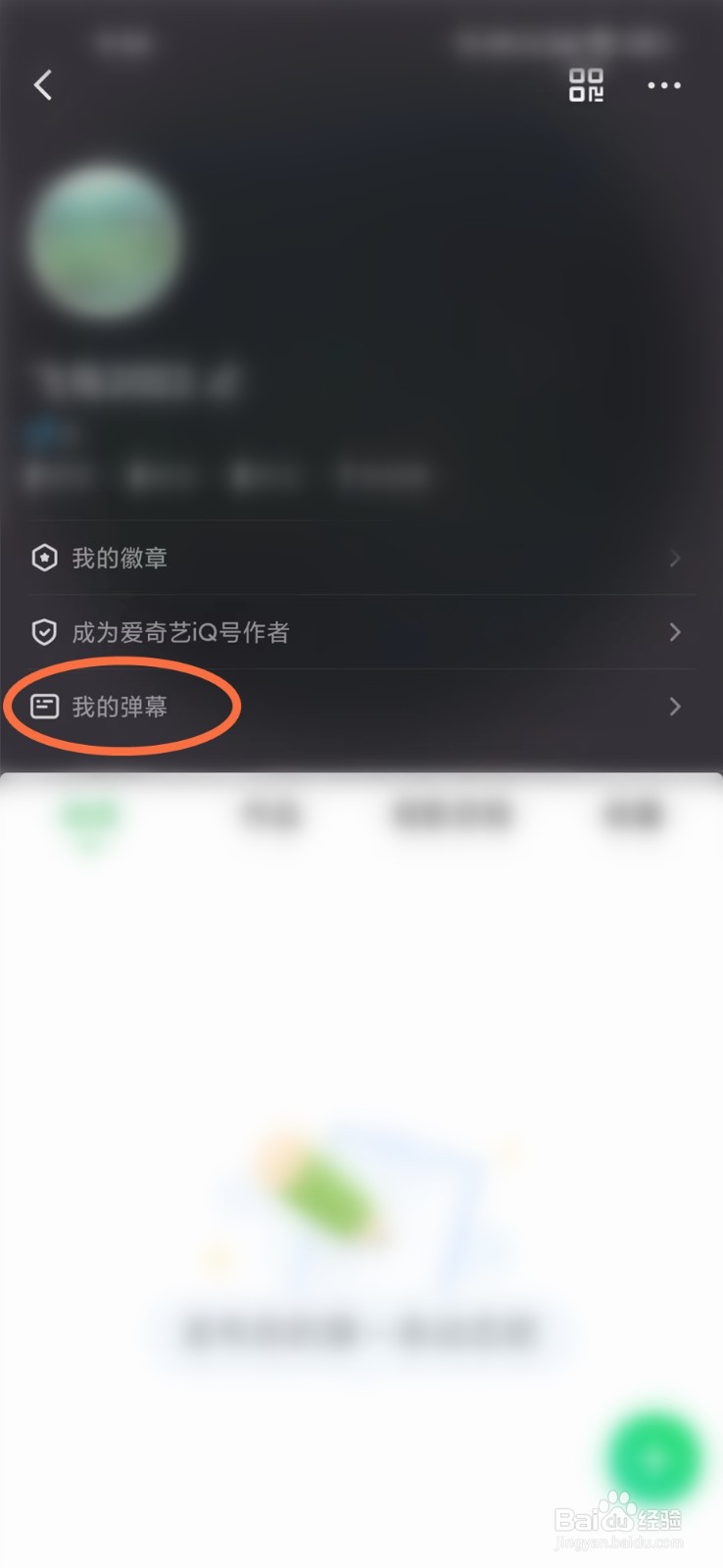723x1568 pixels.
Task: Tap the QR code scan icon
Action: click(x=586, y=86)
